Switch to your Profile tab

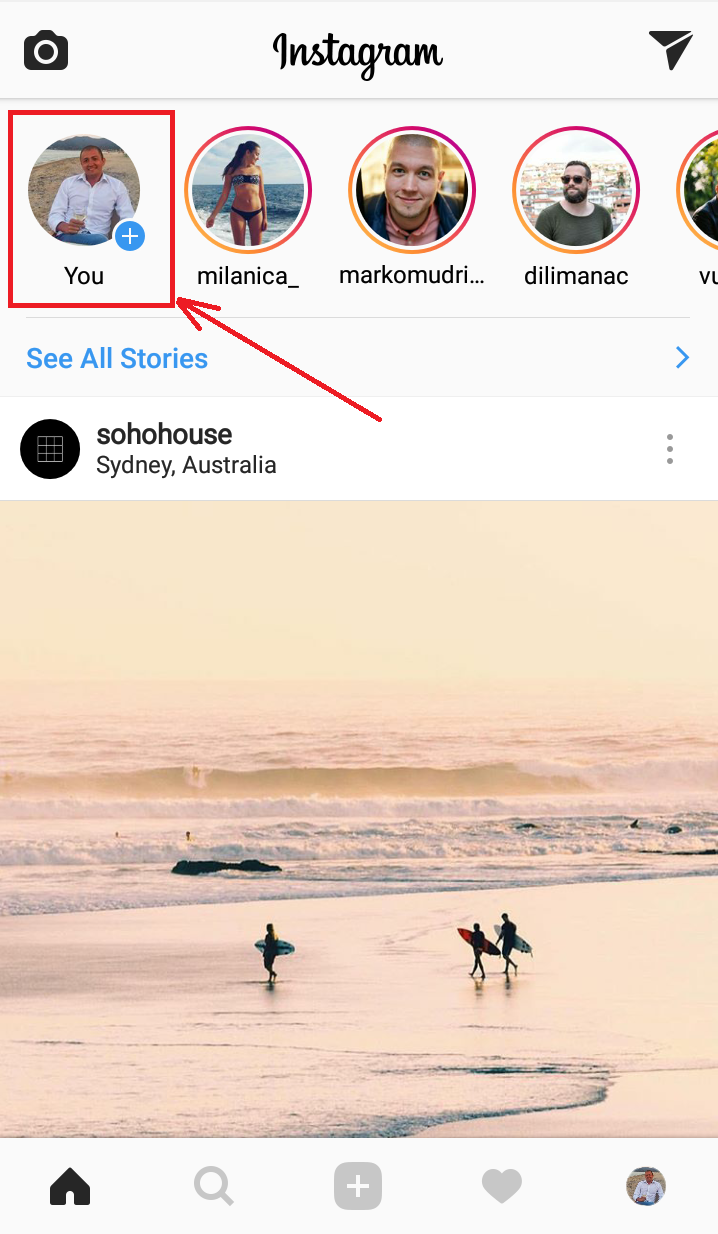click(646, 1187)
